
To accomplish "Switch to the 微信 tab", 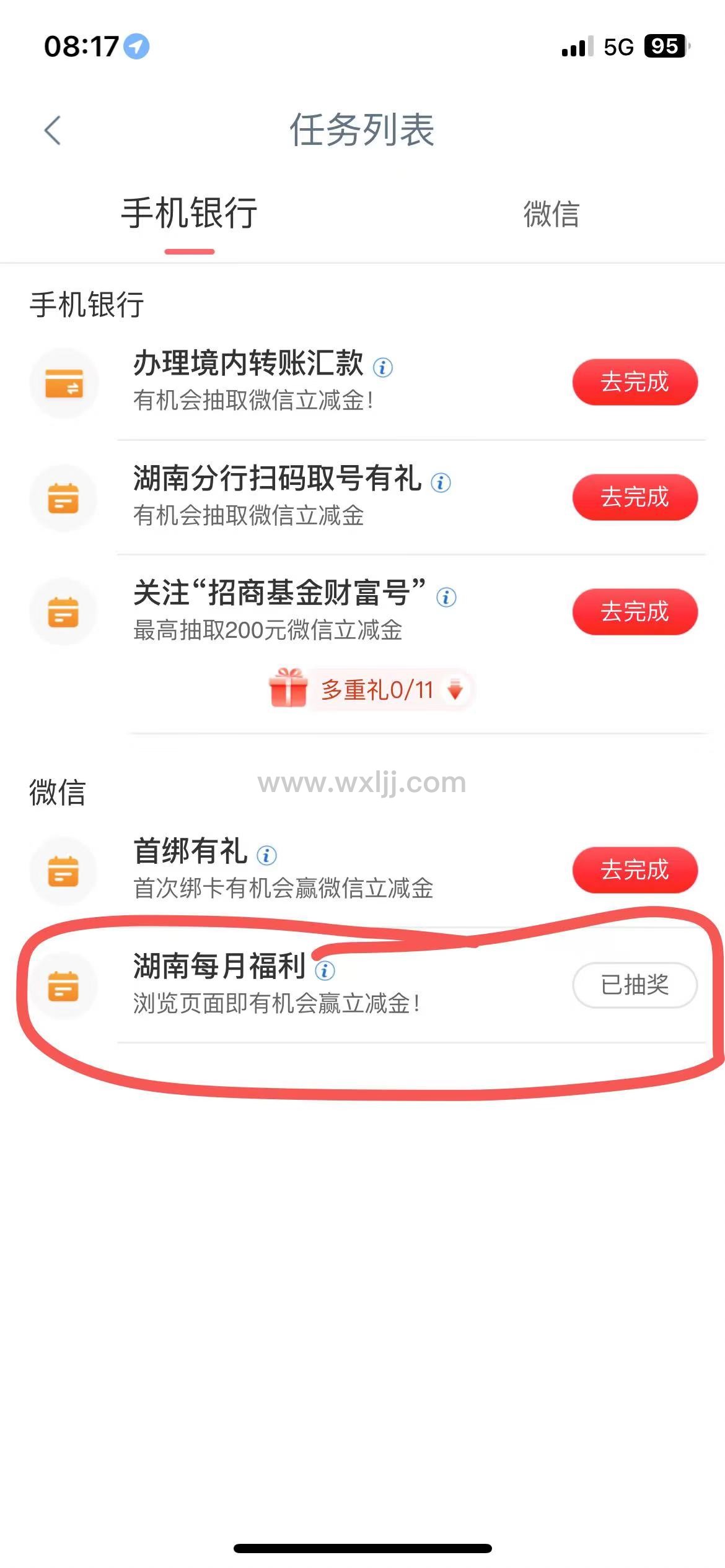I will (551, 214).
